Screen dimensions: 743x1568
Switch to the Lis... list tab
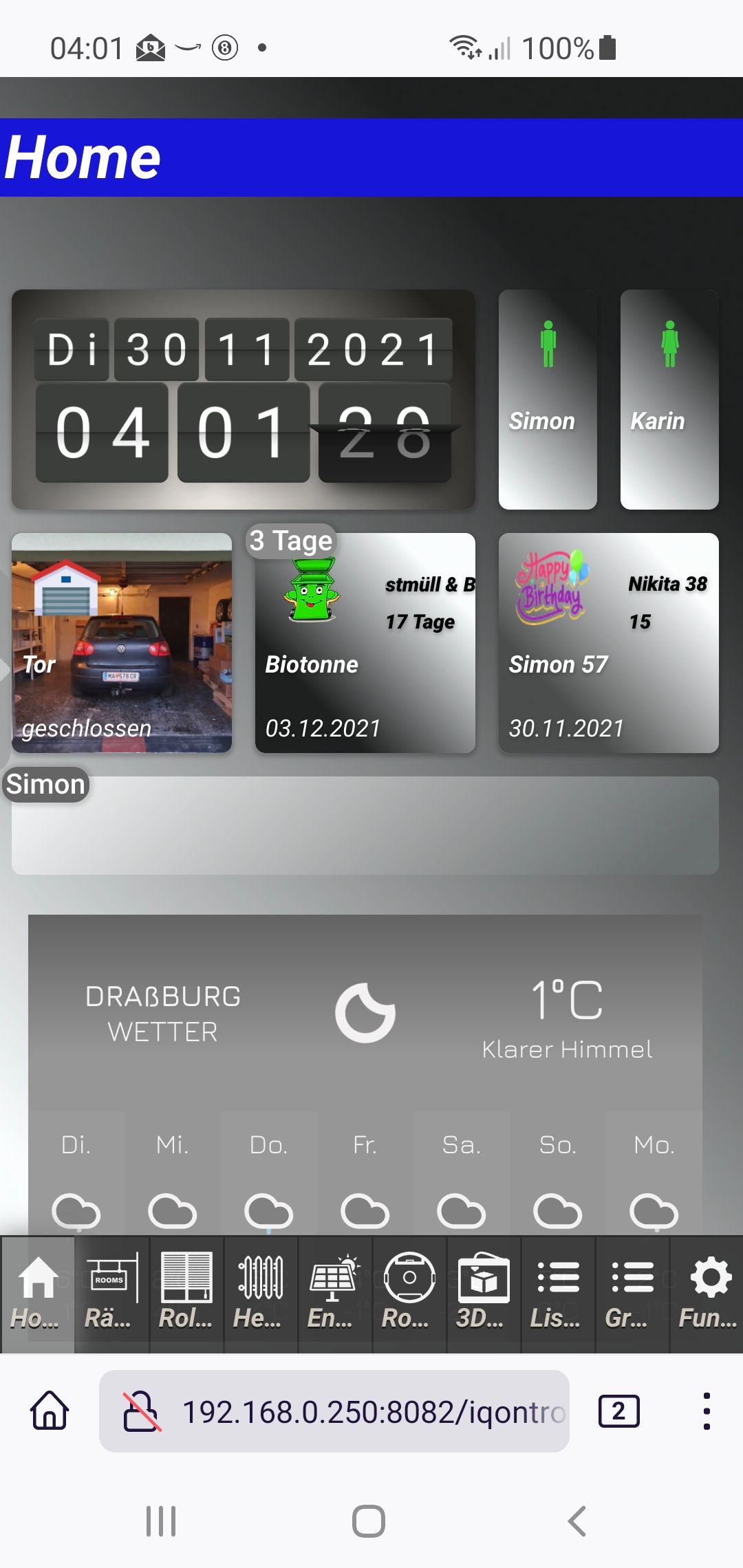tap(558, 1294)
